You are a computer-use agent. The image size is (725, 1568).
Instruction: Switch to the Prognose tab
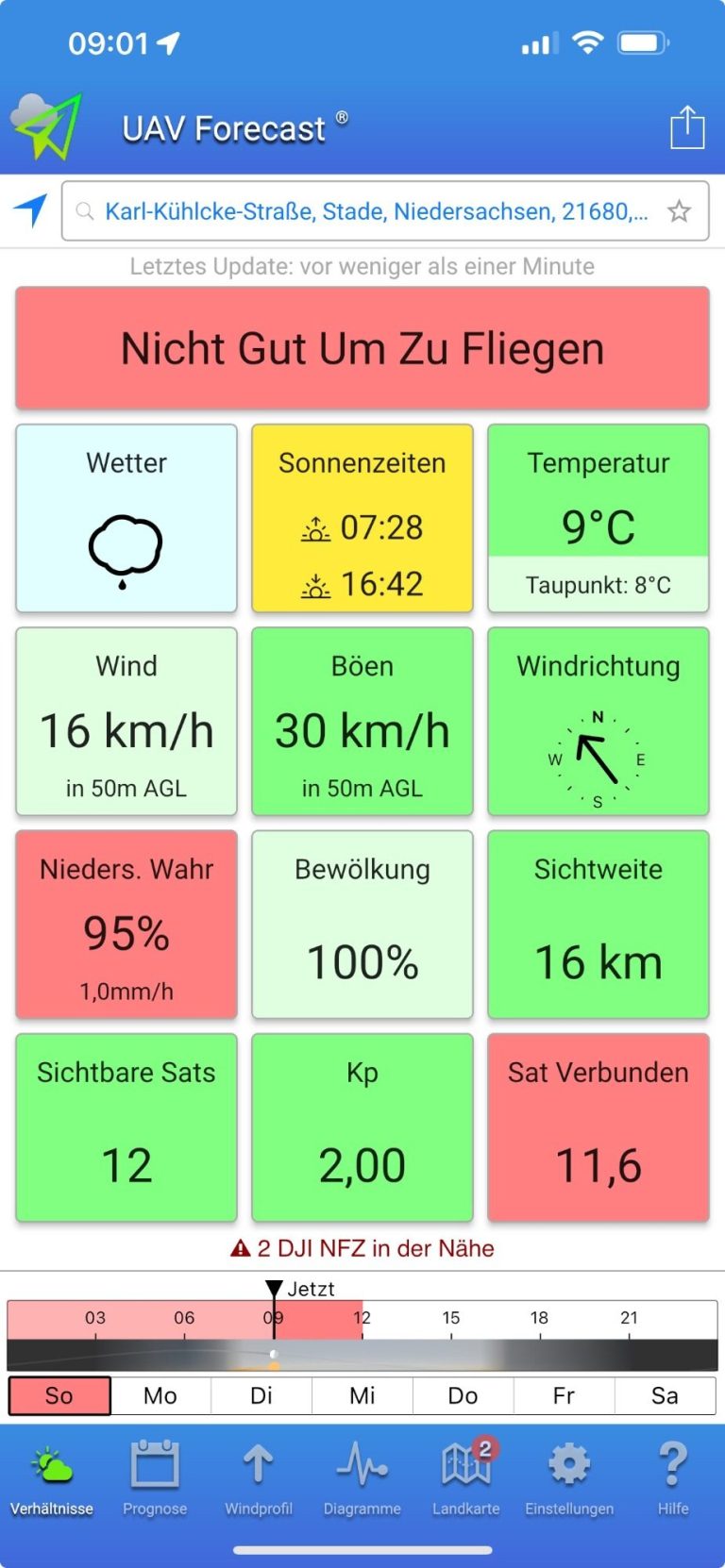click(155, 1477)
